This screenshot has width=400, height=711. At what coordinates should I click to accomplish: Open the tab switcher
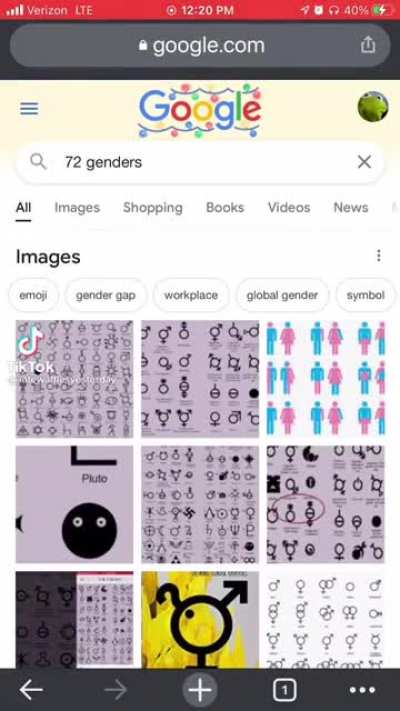(284, 690)
